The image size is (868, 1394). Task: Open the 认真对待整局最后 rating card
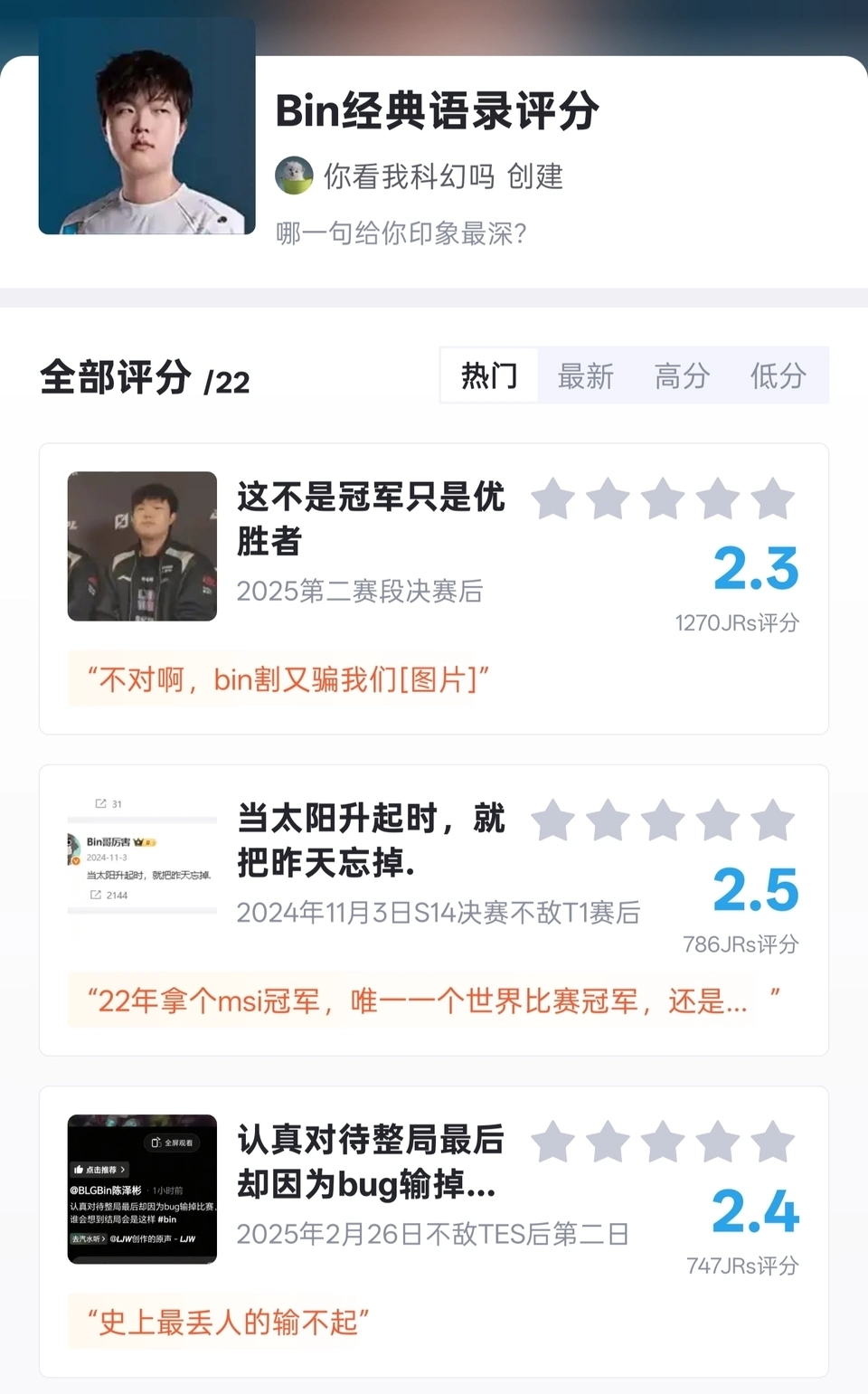point(371,1162)
